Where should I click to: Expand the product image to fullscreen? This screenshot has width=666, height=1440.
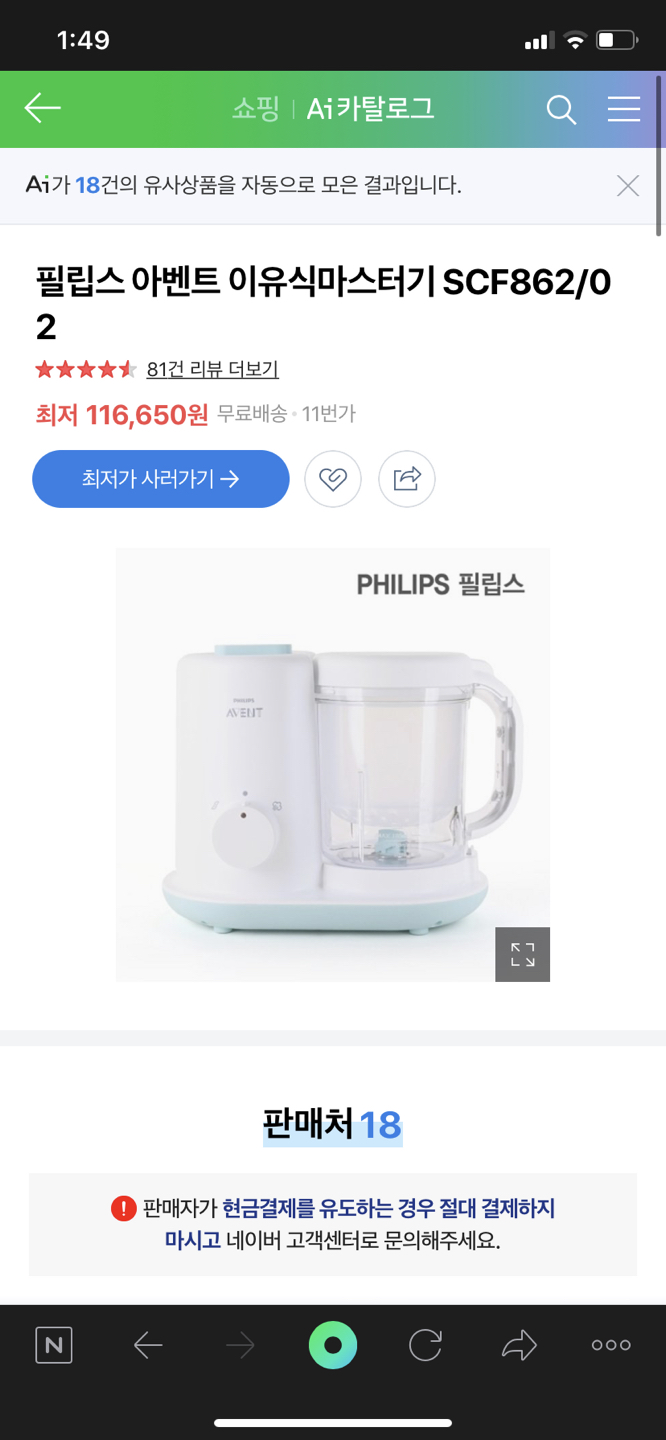pos(522,954)
